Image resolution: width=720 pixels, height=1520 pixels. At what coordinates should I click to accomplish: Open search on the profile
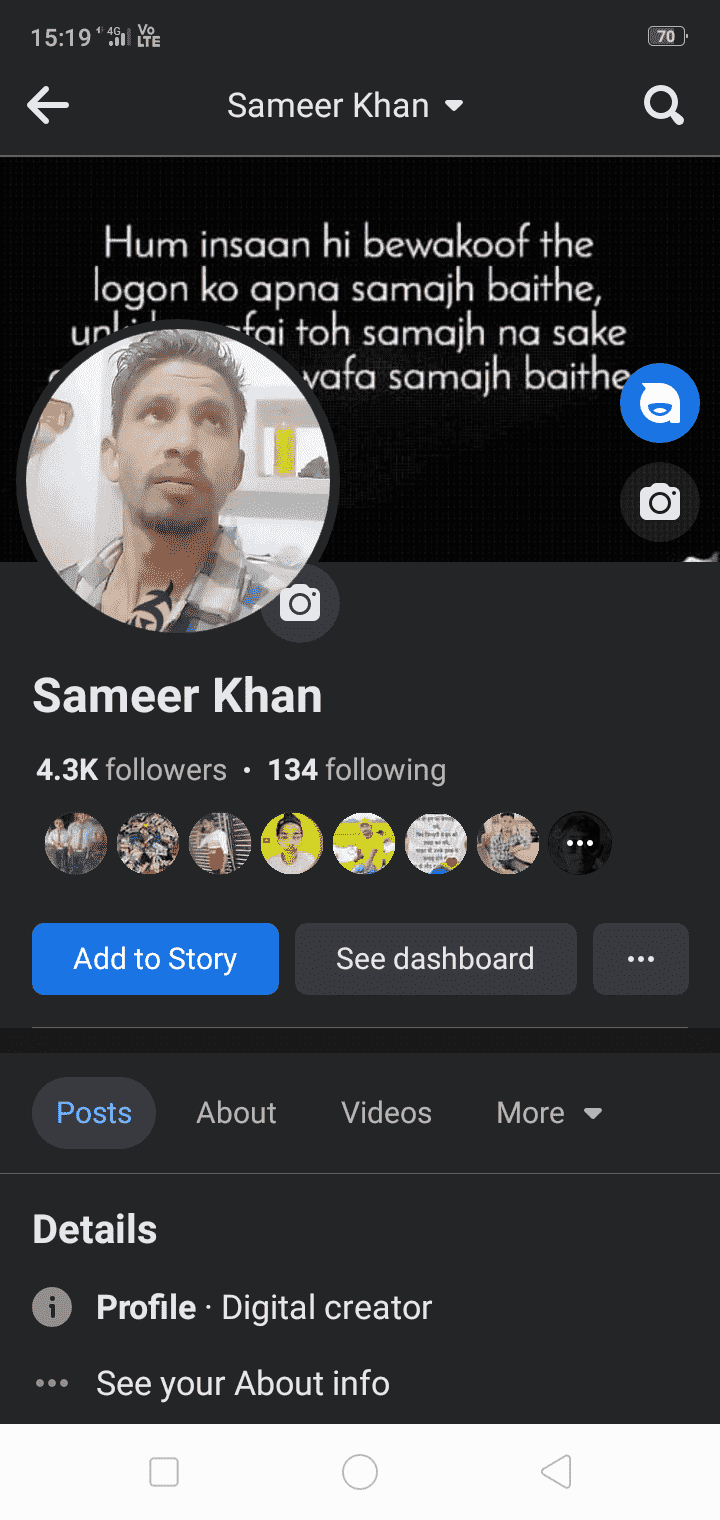coord(663,105)
